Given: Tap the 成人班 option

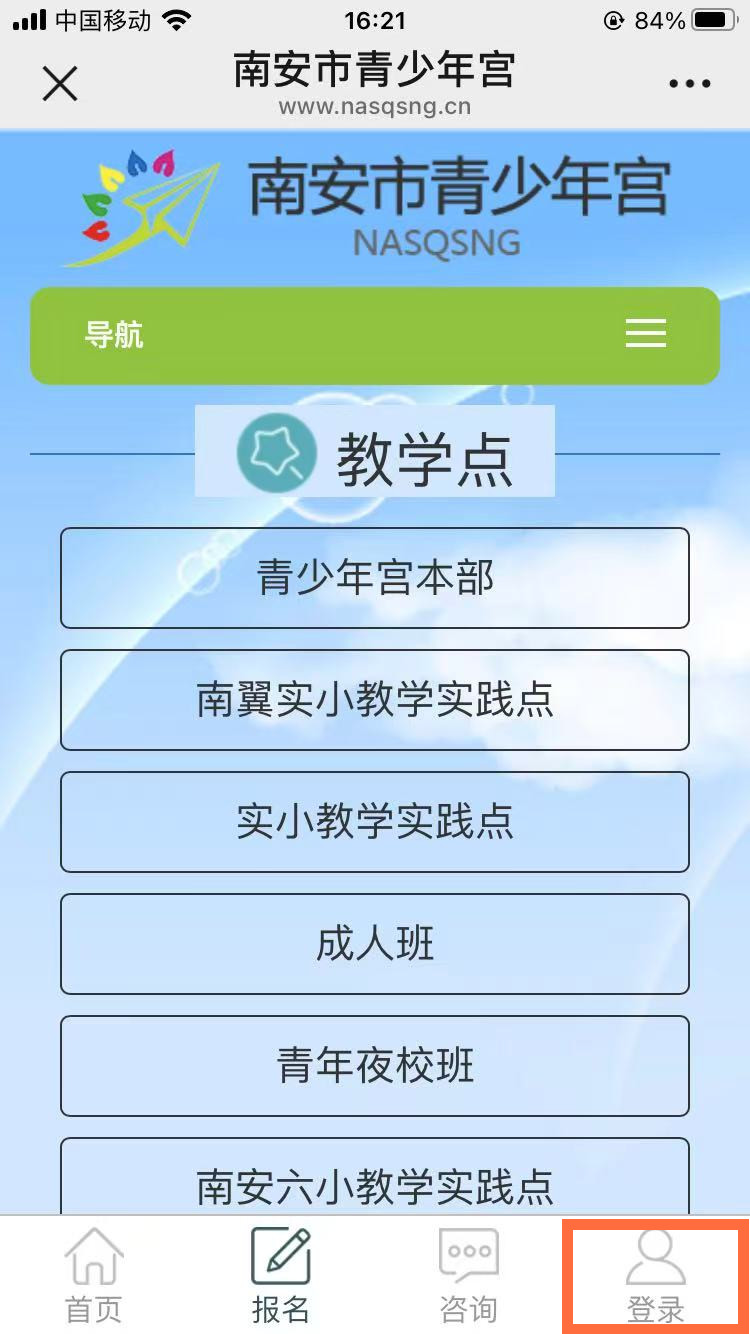Looking at the screenshot, I should click(375, 944).
